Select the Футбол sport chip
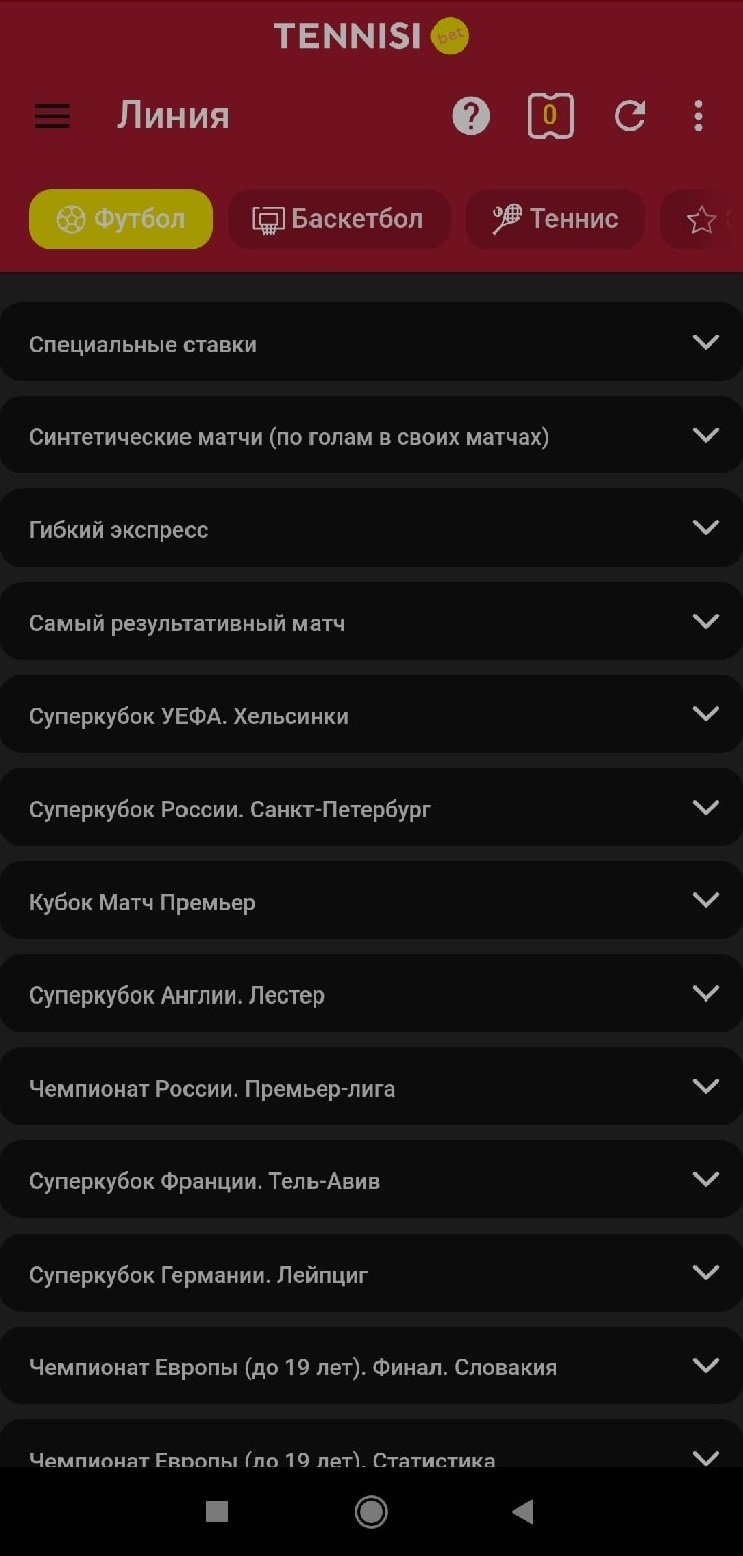The image size is (743, 1556). (121, 219)
